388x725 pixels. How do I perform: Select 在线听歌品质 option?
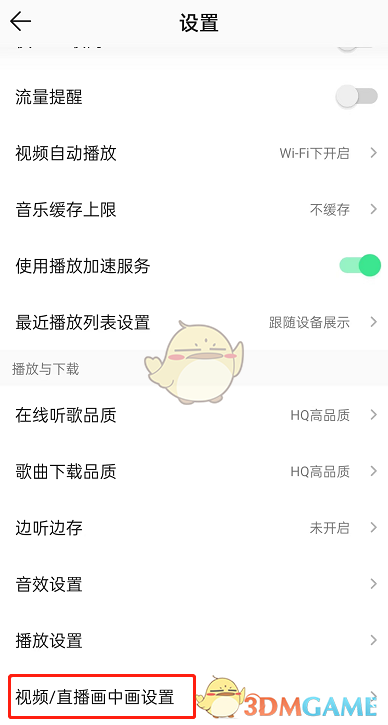tap(194, 415)
